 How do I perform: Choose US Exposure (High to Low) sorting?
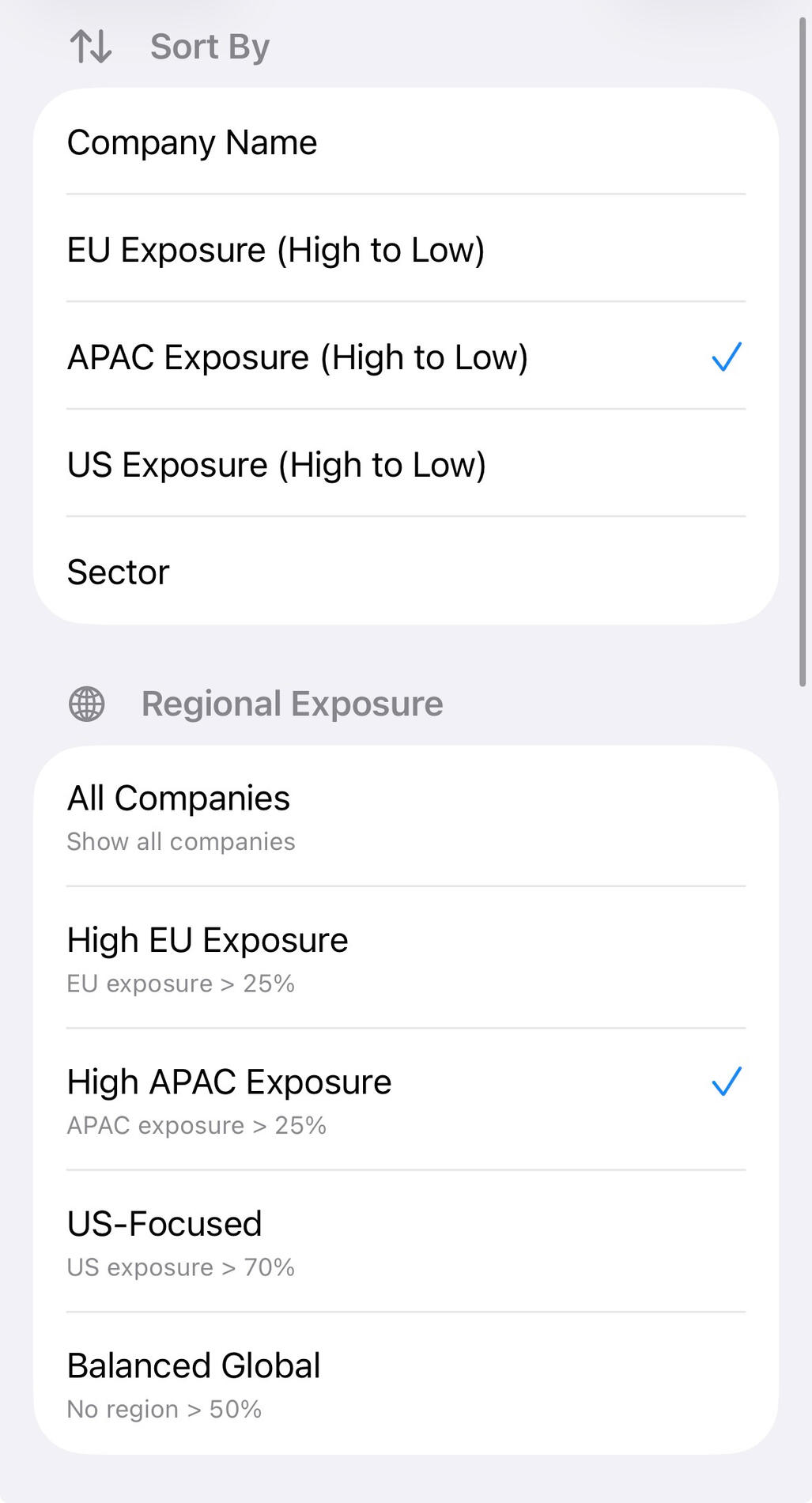[x=405, y=465]
